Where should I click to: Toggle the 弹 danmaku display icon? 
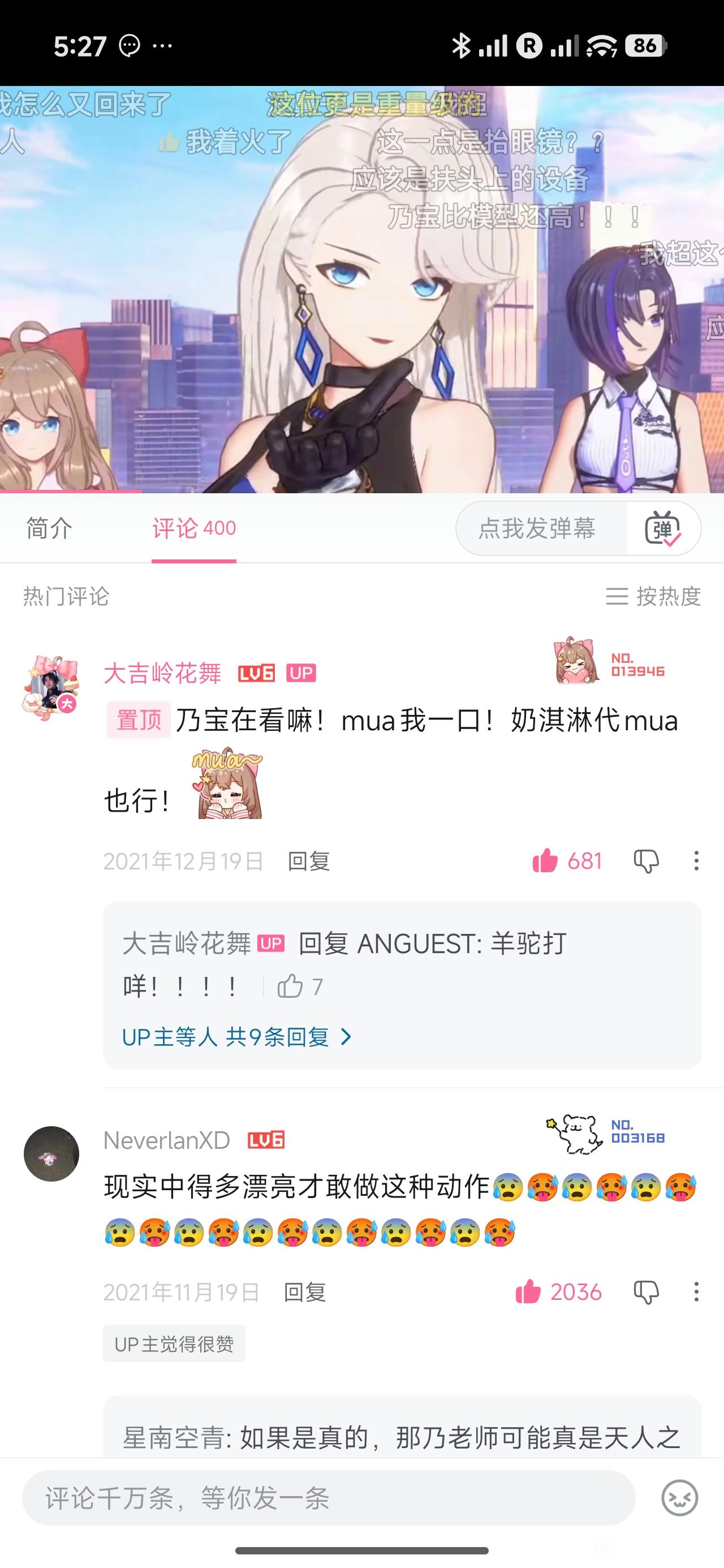point(662,528)
